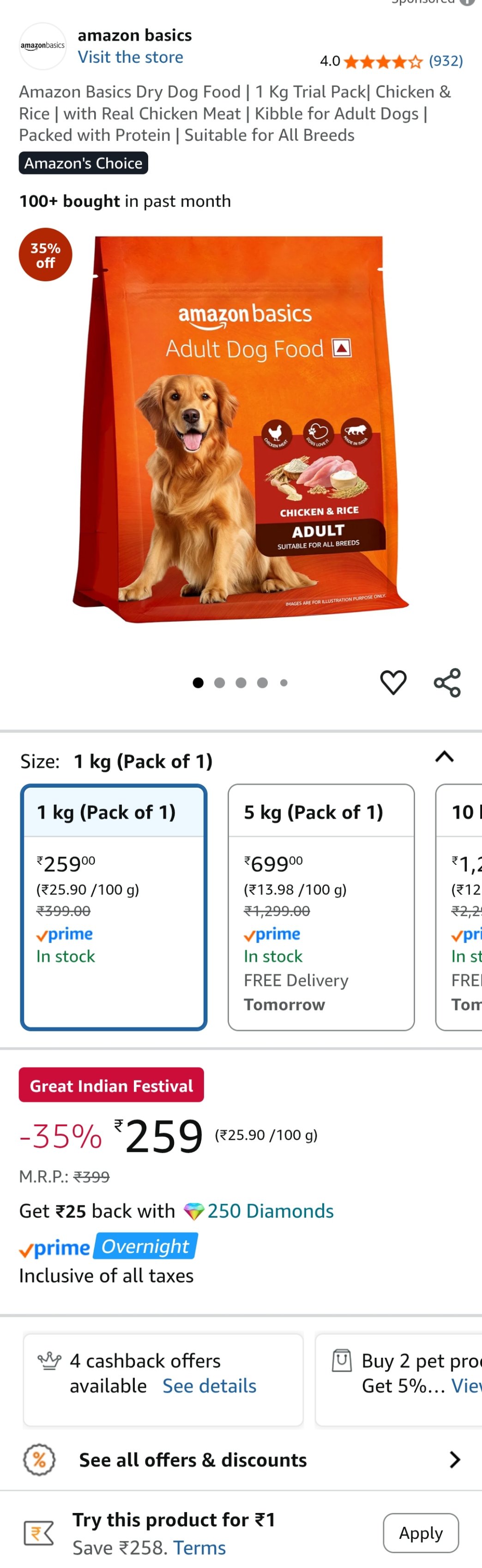Open Terms of the ₹1 trial
This screenshot has height=1568, width=482.
[x=199, y=1547]
